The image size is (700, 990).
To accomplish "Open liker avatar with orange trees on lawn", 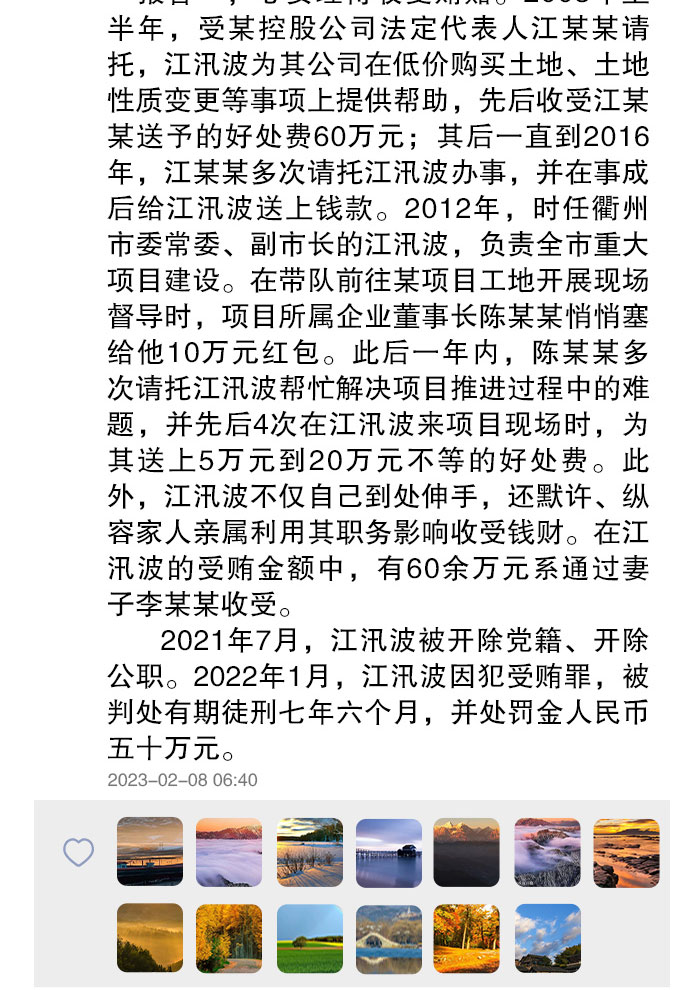I will (x=467, y=938).
